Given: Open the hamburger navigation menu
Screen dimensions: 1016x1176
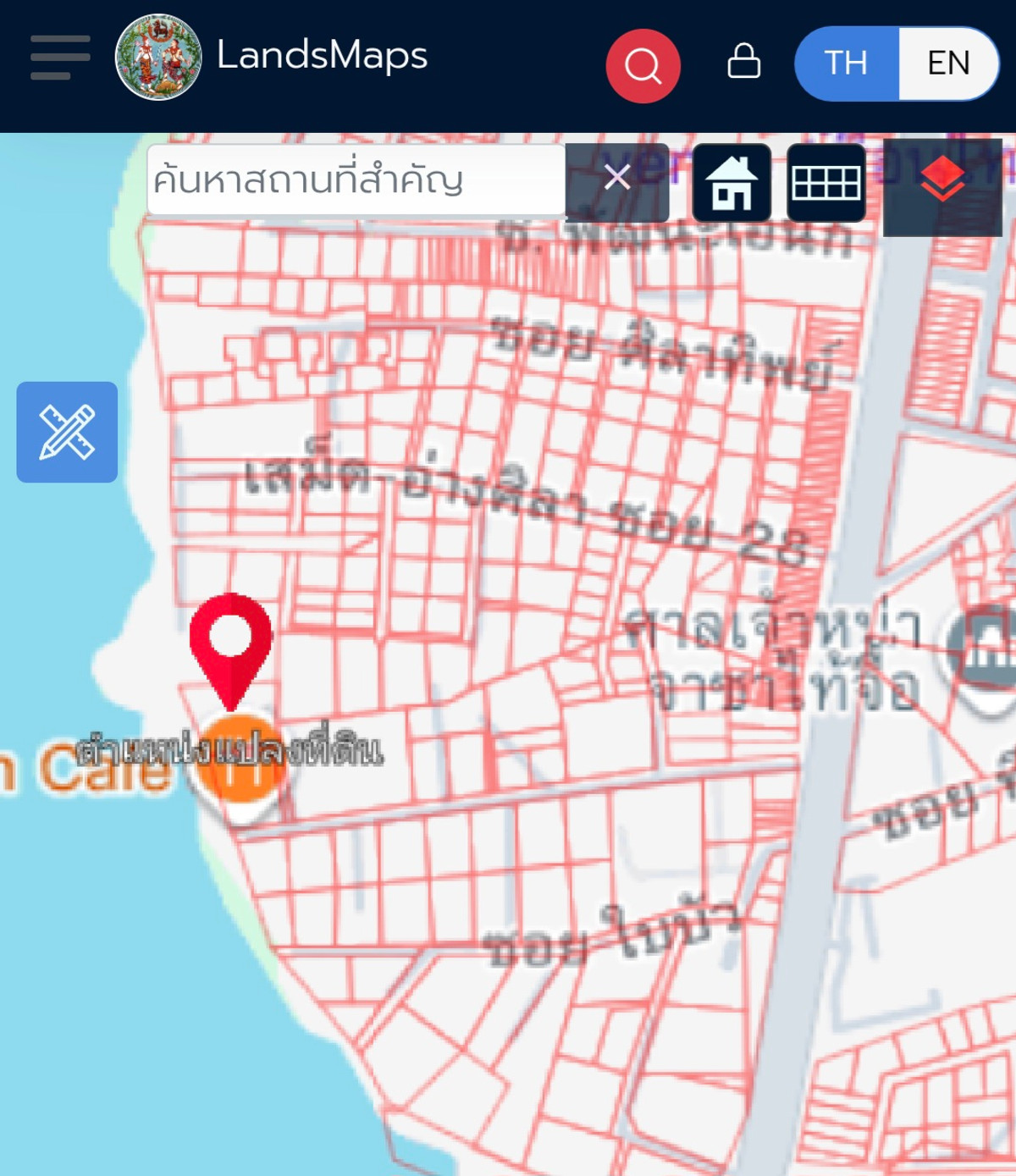Looking at the screenshot, I should click(x=60, y=58).
